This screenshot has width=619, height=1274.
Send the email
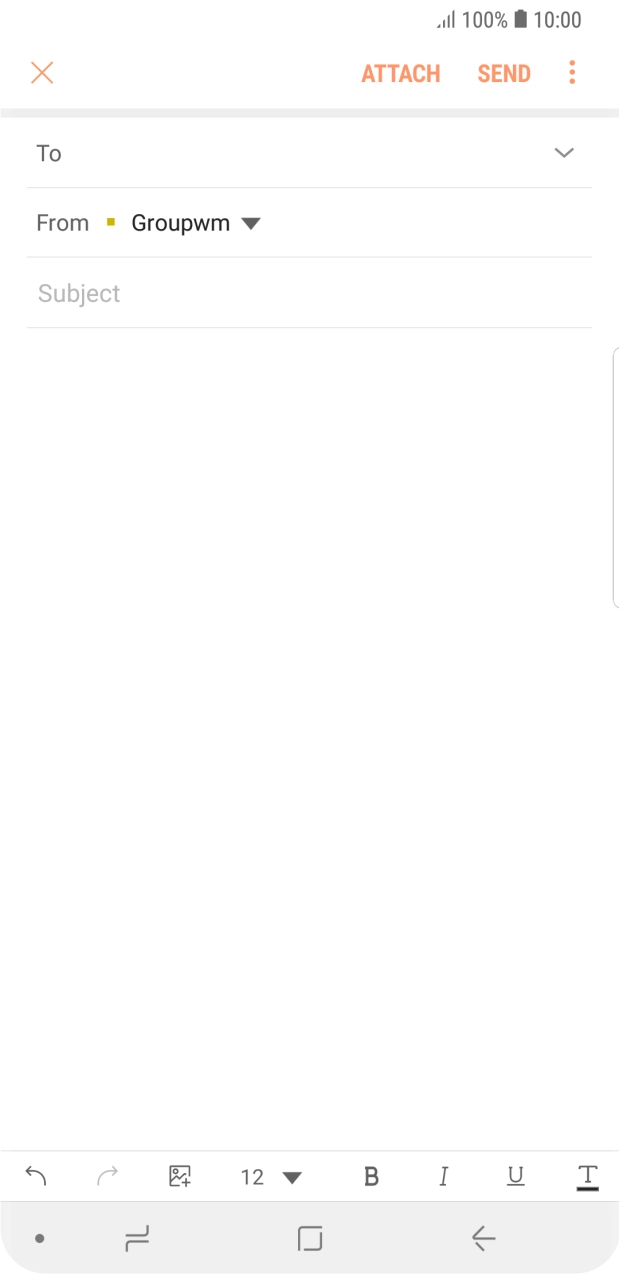504,74
